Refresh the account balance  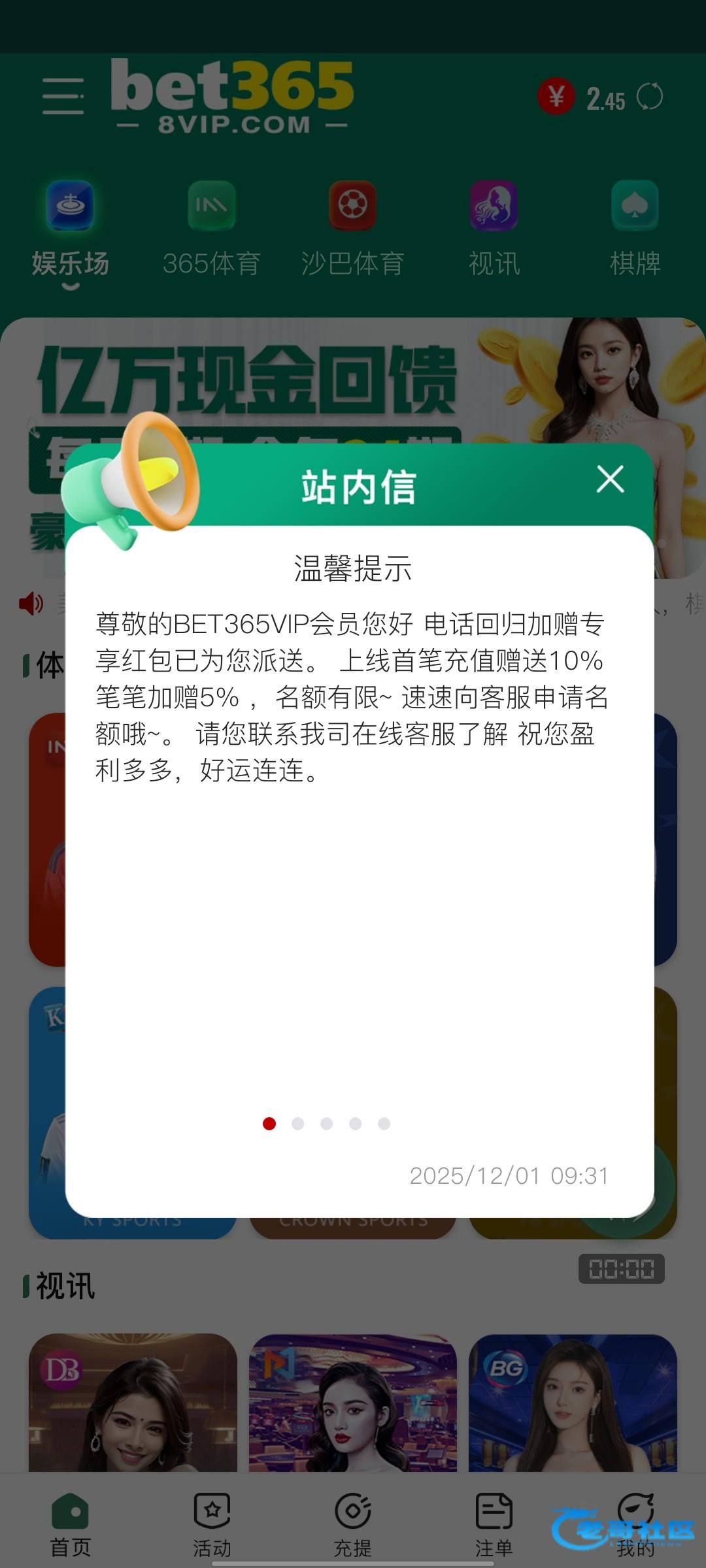click(x=650, y=97)
